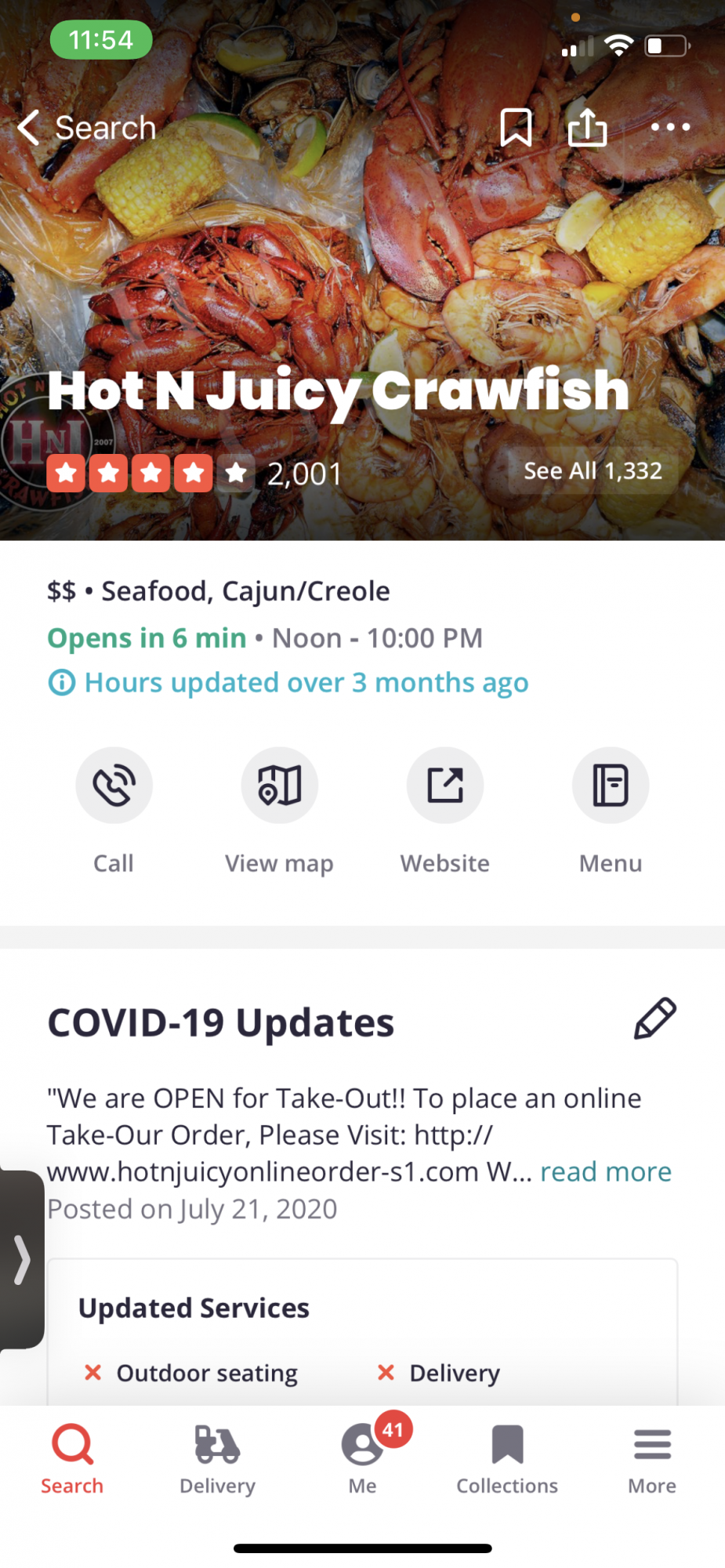Share this business page
Screen dimensions: 725x1568
(x=587, y=126)
